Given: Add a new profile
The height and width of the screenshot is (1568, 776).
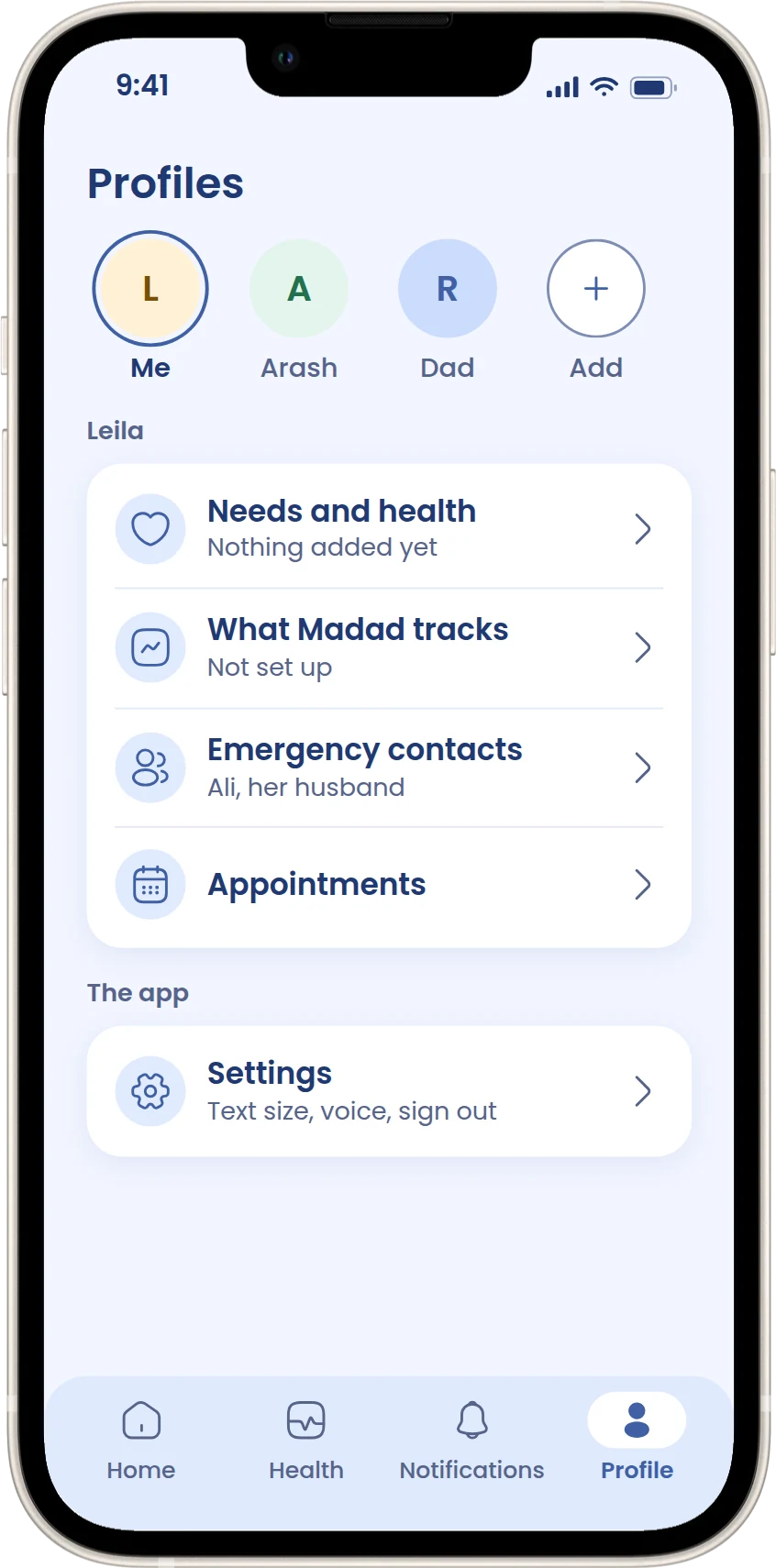Looking at the screenshot, I should coord(596,289).
